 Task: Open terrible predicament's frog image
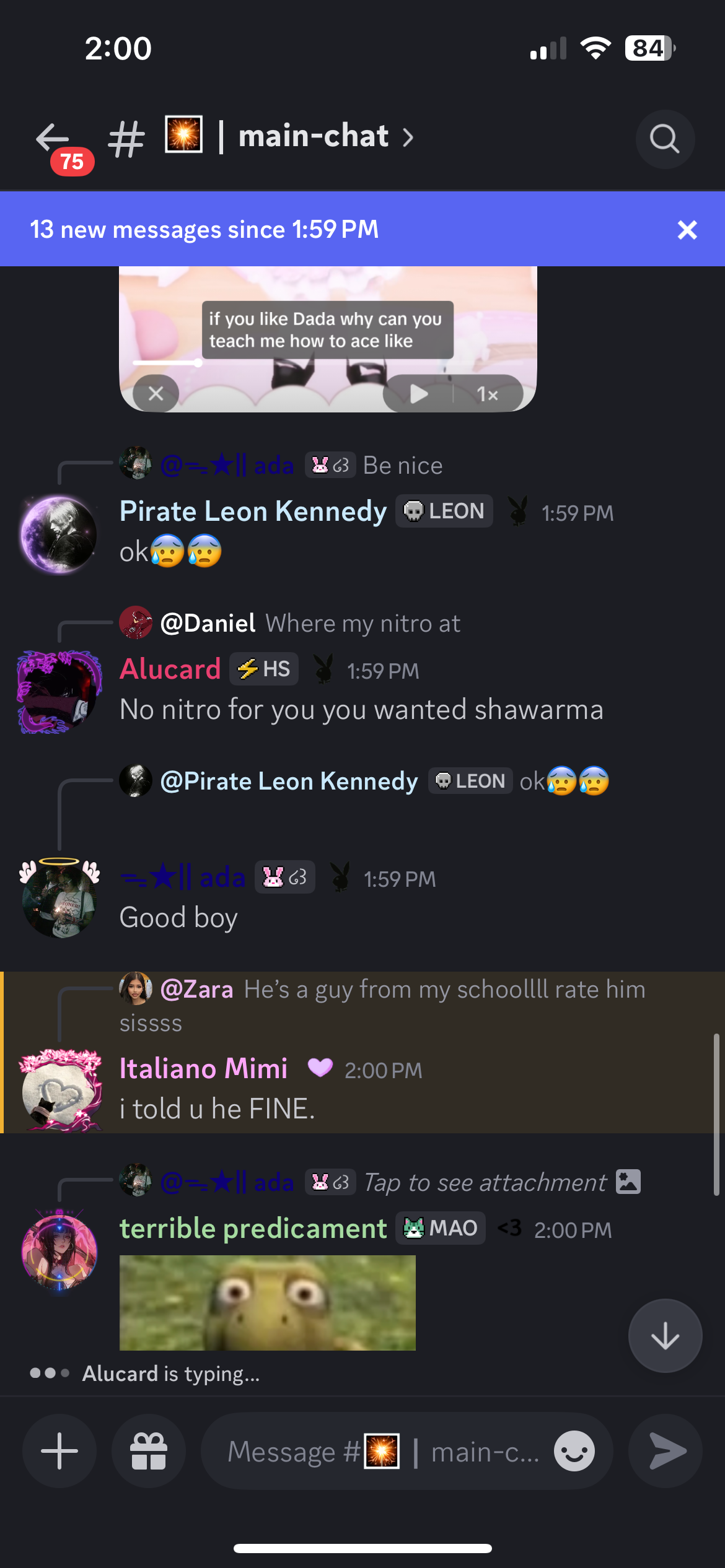pyautogui.click(x=267, y=1302)
